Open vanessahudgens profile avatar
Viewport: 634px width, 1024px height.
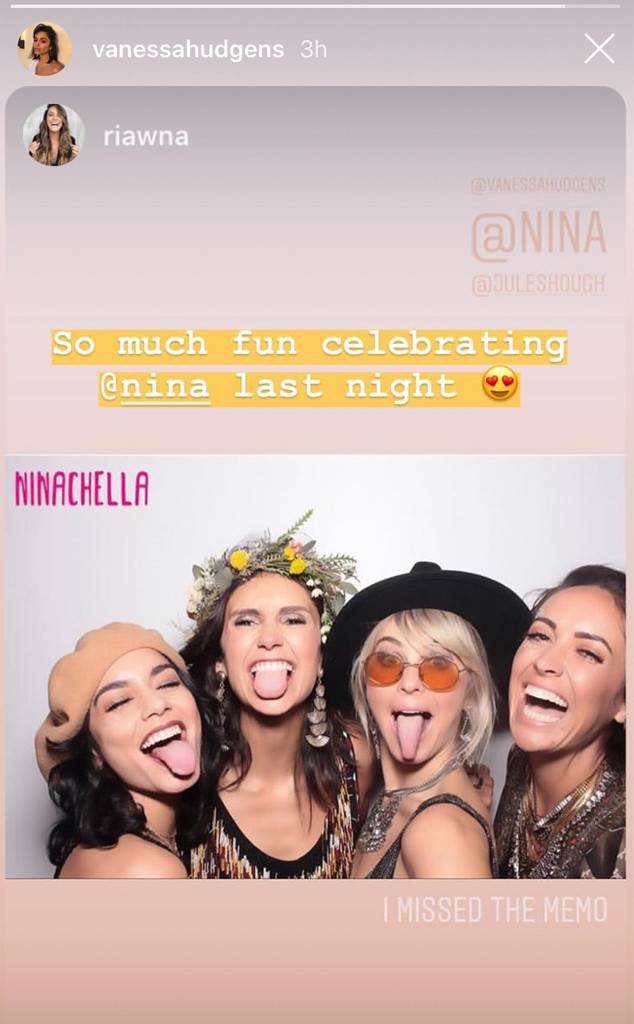click(x=45, y=48)
